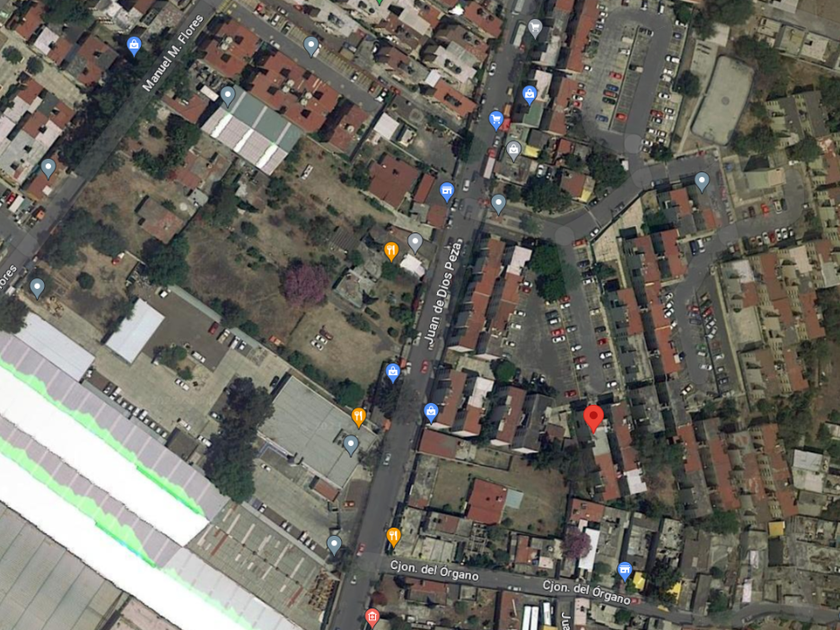Open the gray shopping bag place pin
Screen dimensions: 840x630
(514, 150)
